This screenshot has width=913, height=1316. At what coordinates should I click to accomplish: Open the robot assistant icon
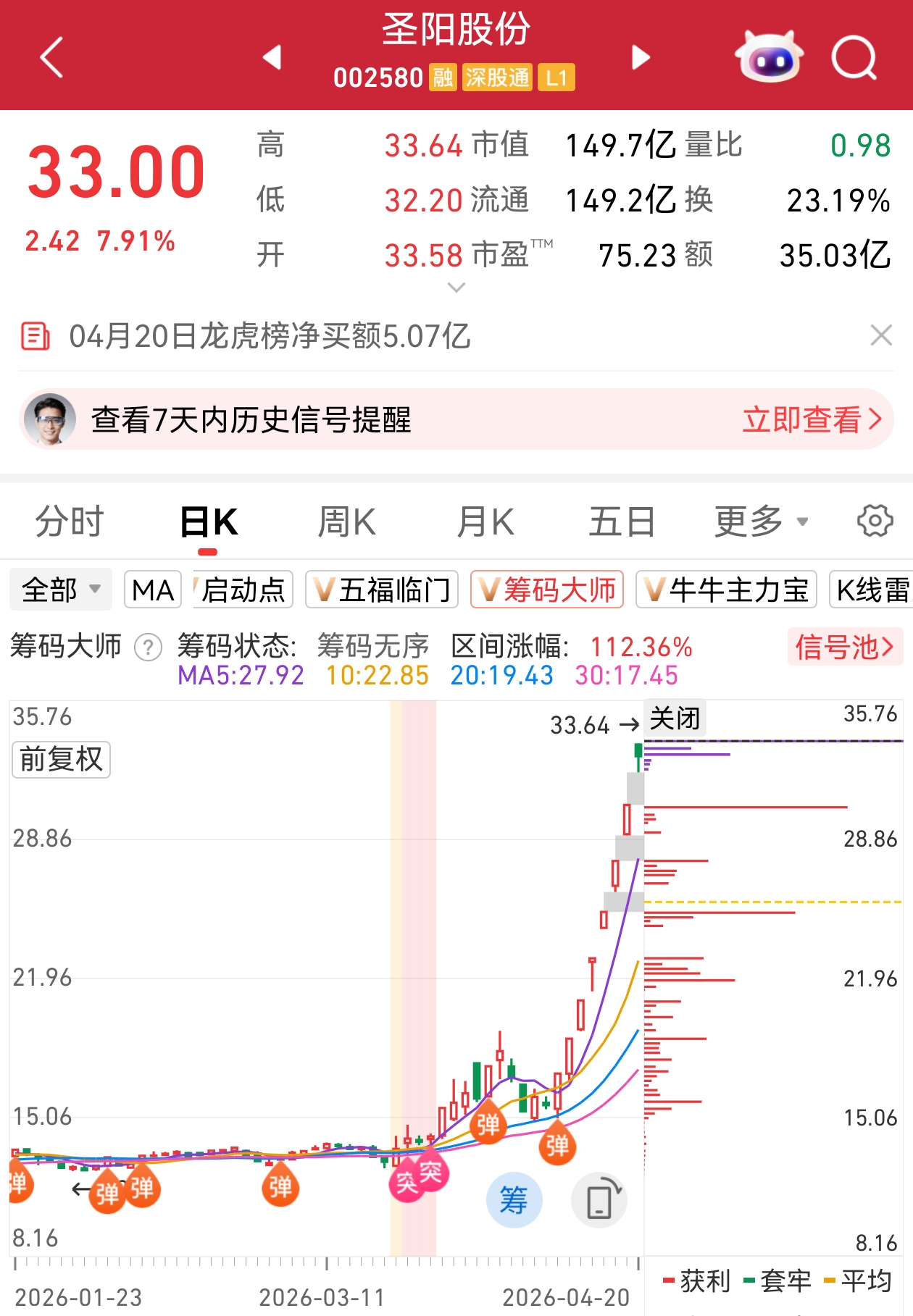pyautogui.click(x=769, y=57)
